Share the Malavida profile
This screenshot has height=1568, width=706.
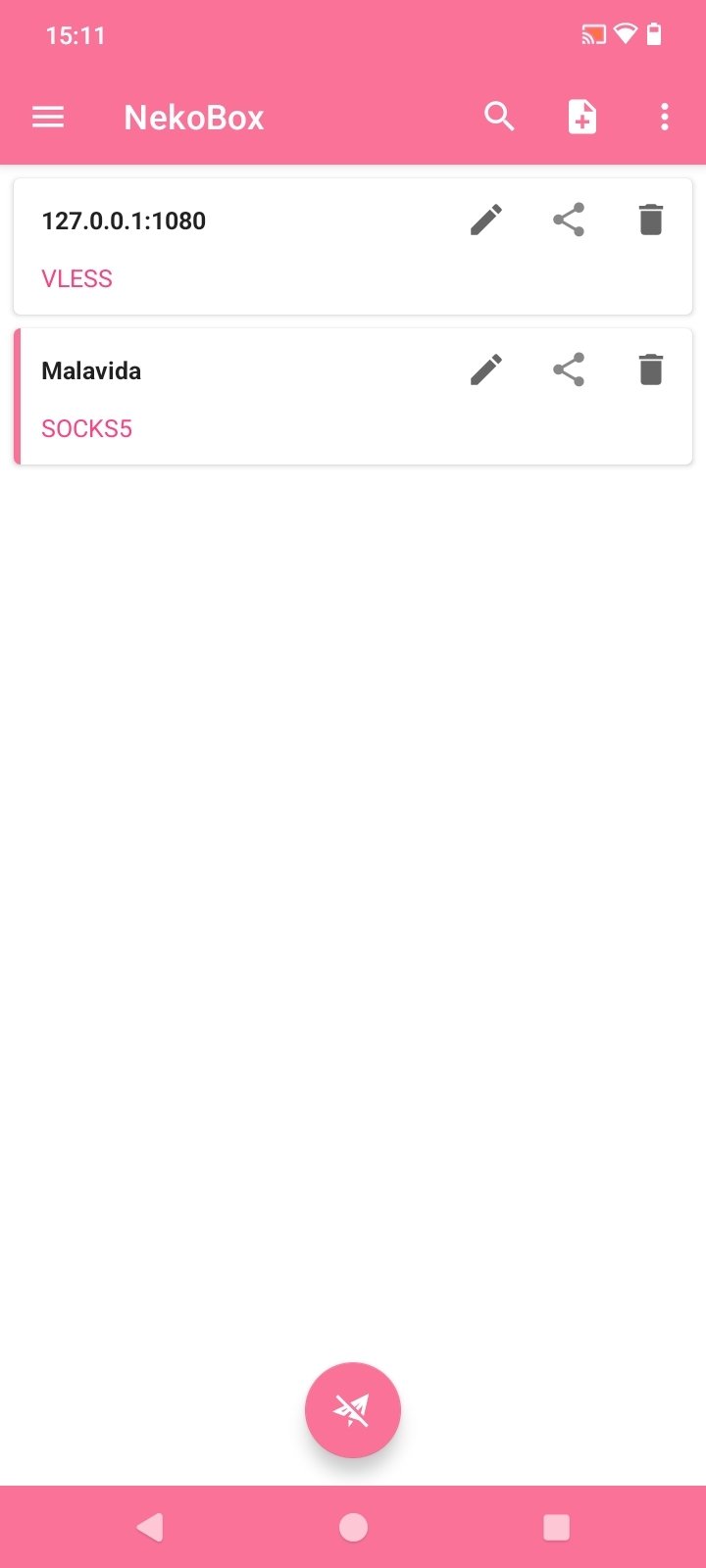[569, 370]
